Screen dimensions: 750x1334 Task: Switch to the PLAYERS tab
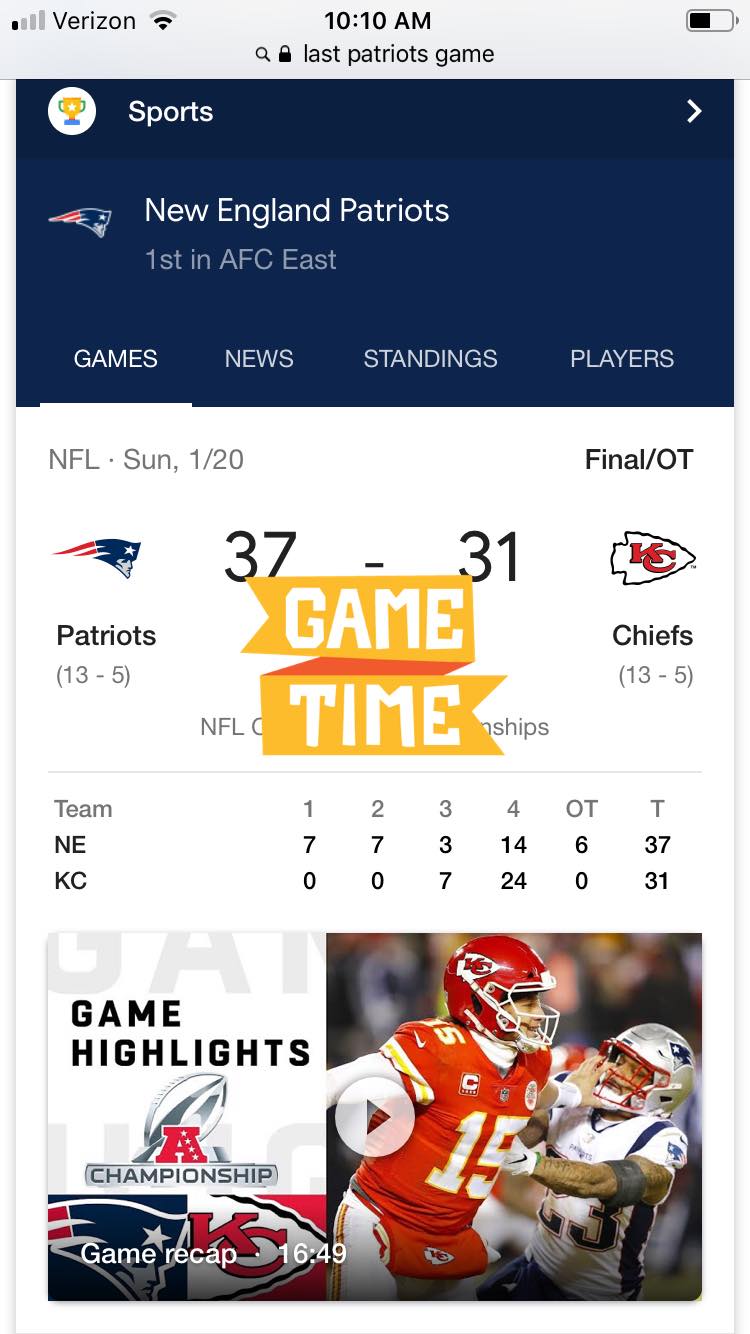[x=621, y=359]
